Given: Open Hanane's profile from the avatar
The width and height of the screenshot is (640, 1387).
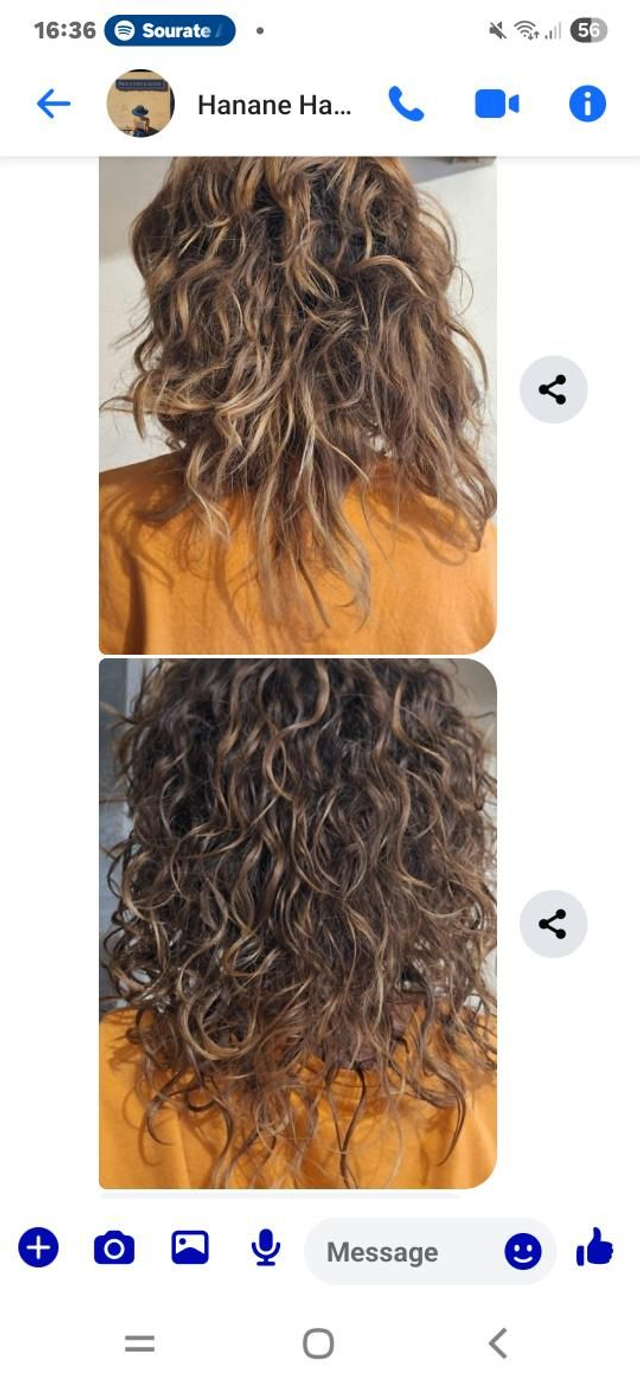Looking at the screenshot, I should point(141,103).
